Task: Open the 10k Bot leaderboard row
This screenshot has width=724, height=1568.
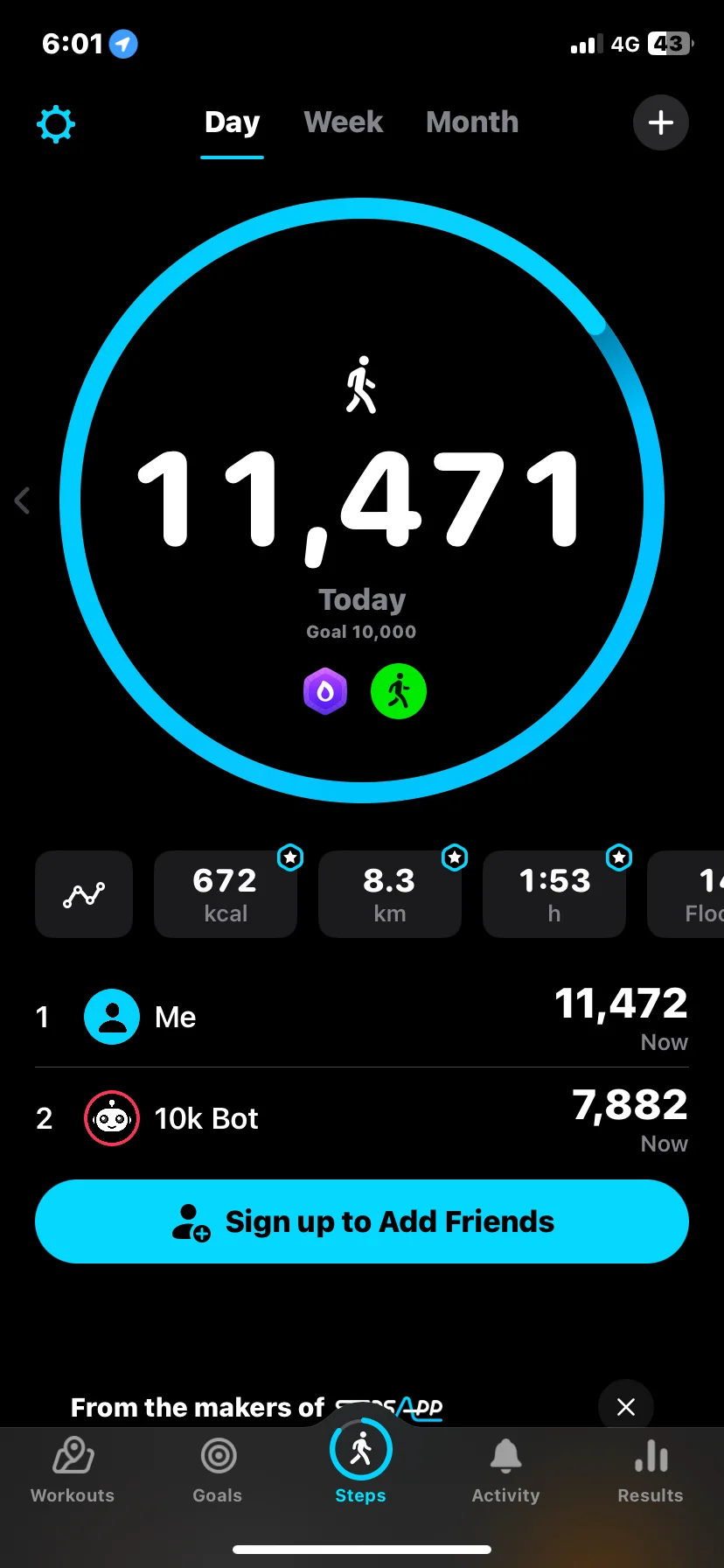Action: click(362, 1118)
